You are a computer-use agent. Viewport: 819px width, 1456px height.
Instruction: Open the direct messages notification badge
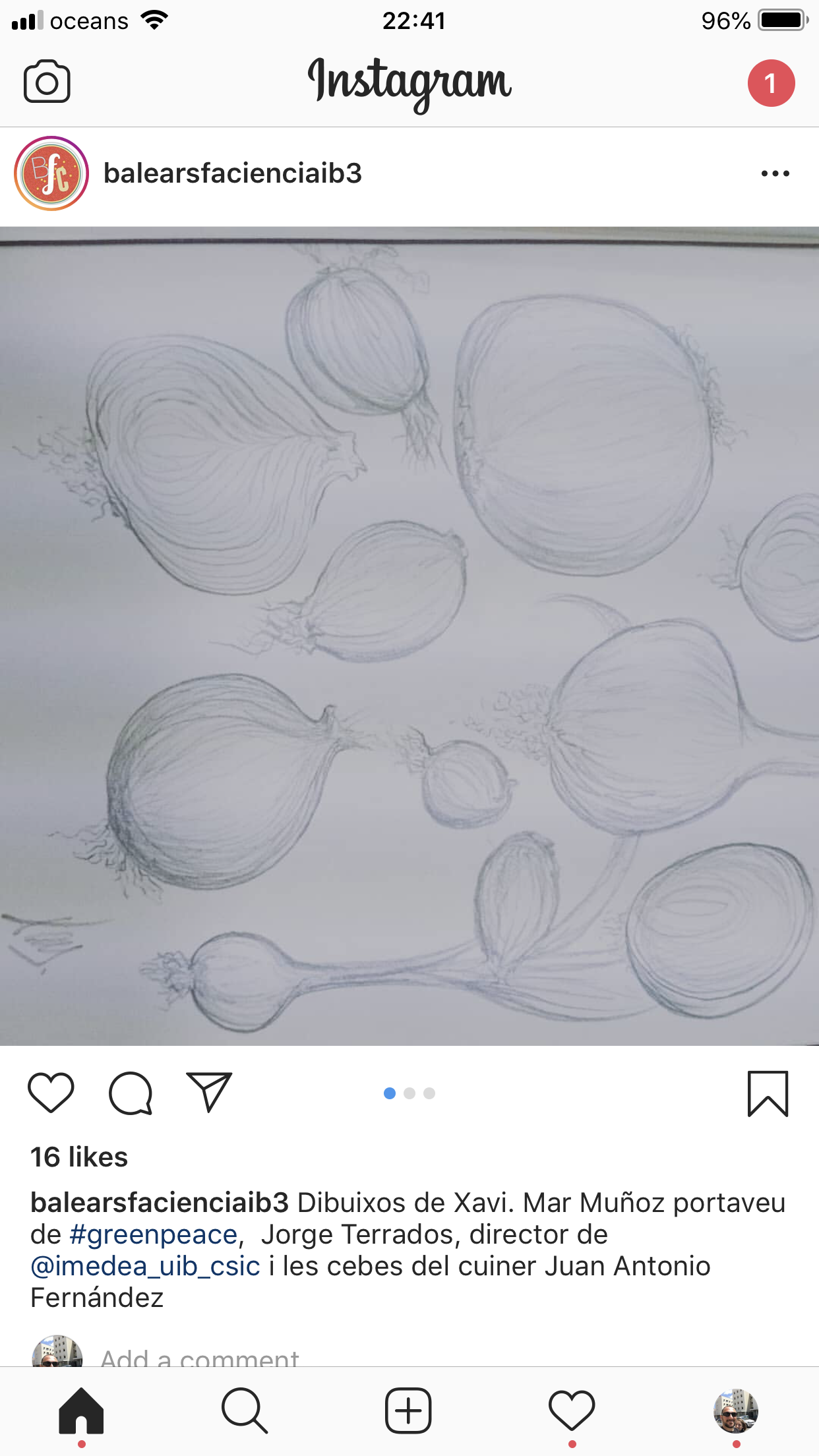click(x=770, y=83)
